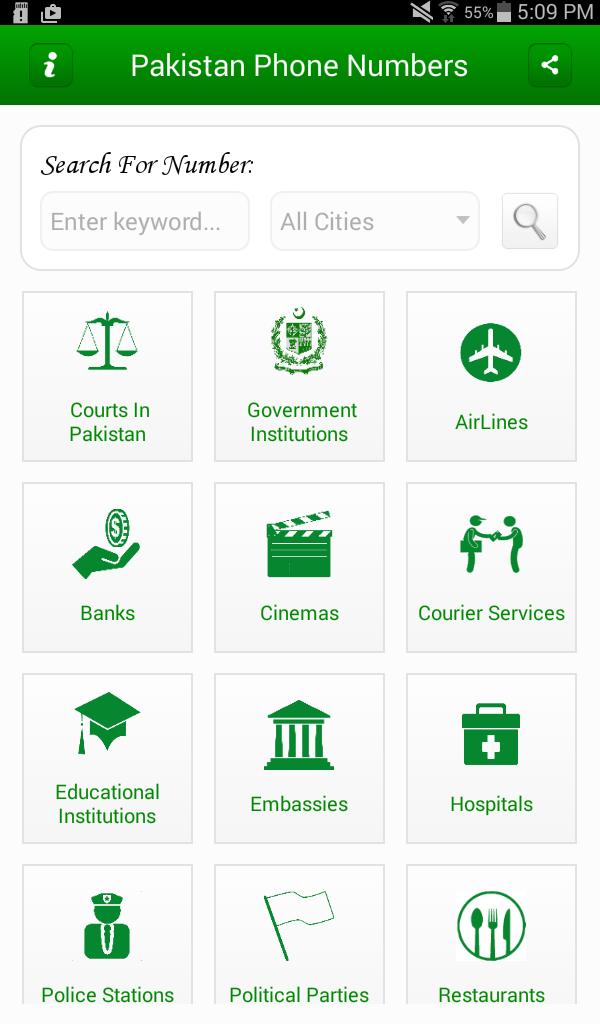Share the app via share icon

pyautogui.click(x=549, y=66)
